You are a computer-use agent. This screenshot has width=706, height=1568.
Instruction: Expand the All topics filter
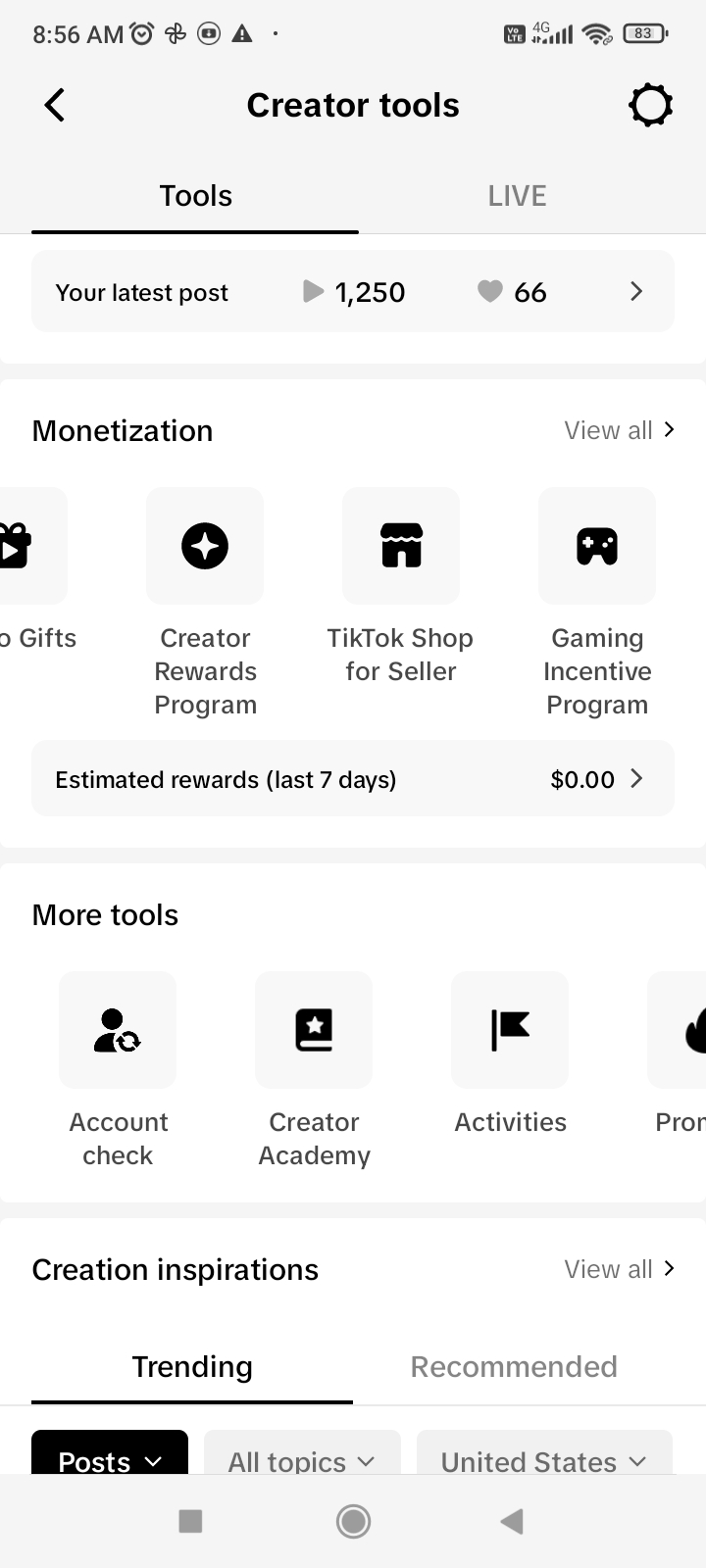[x=302, y=1452]
